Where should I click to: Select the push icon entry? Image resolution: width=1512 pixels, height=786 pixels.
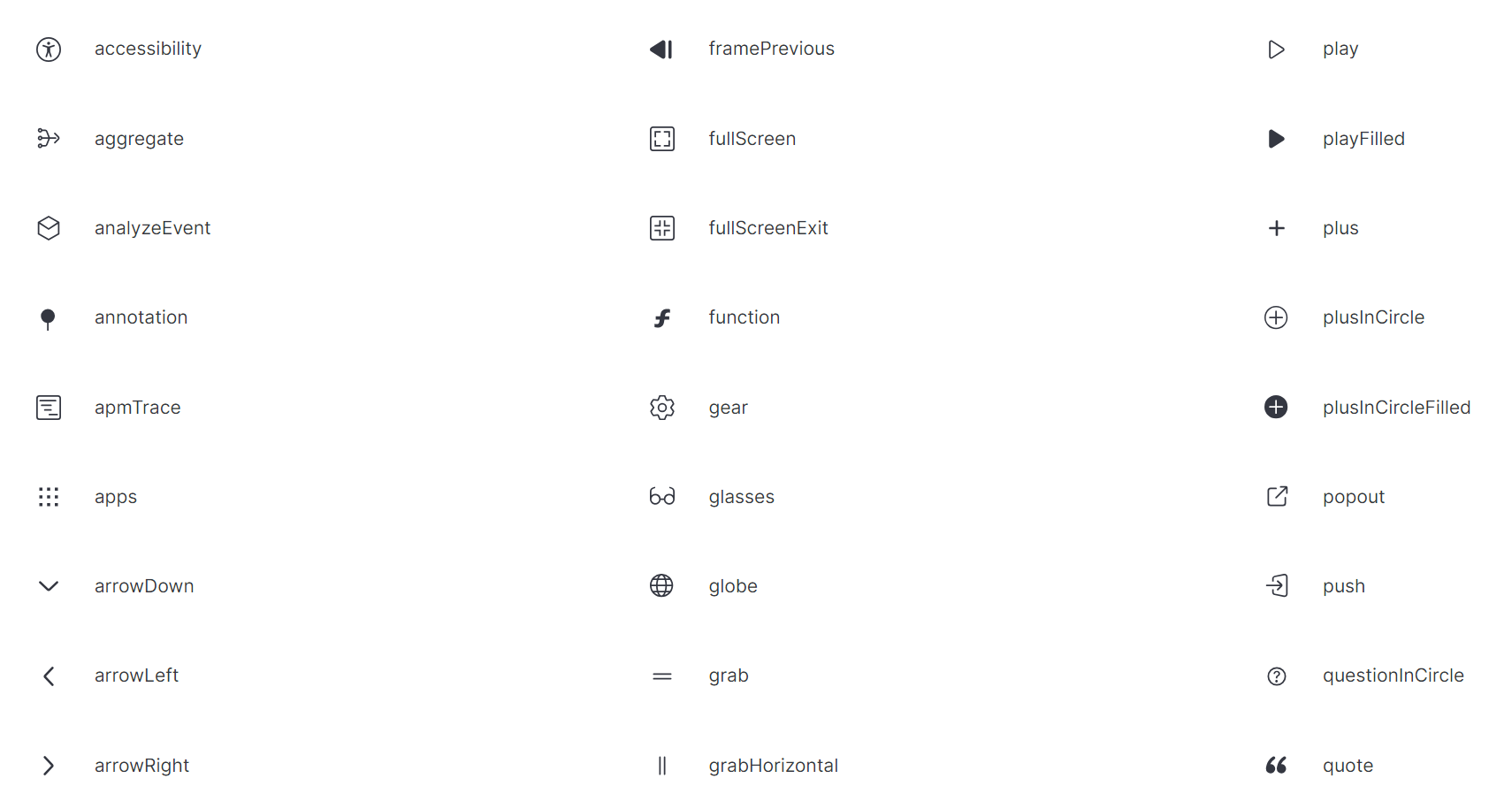(x=1276, y=586)
